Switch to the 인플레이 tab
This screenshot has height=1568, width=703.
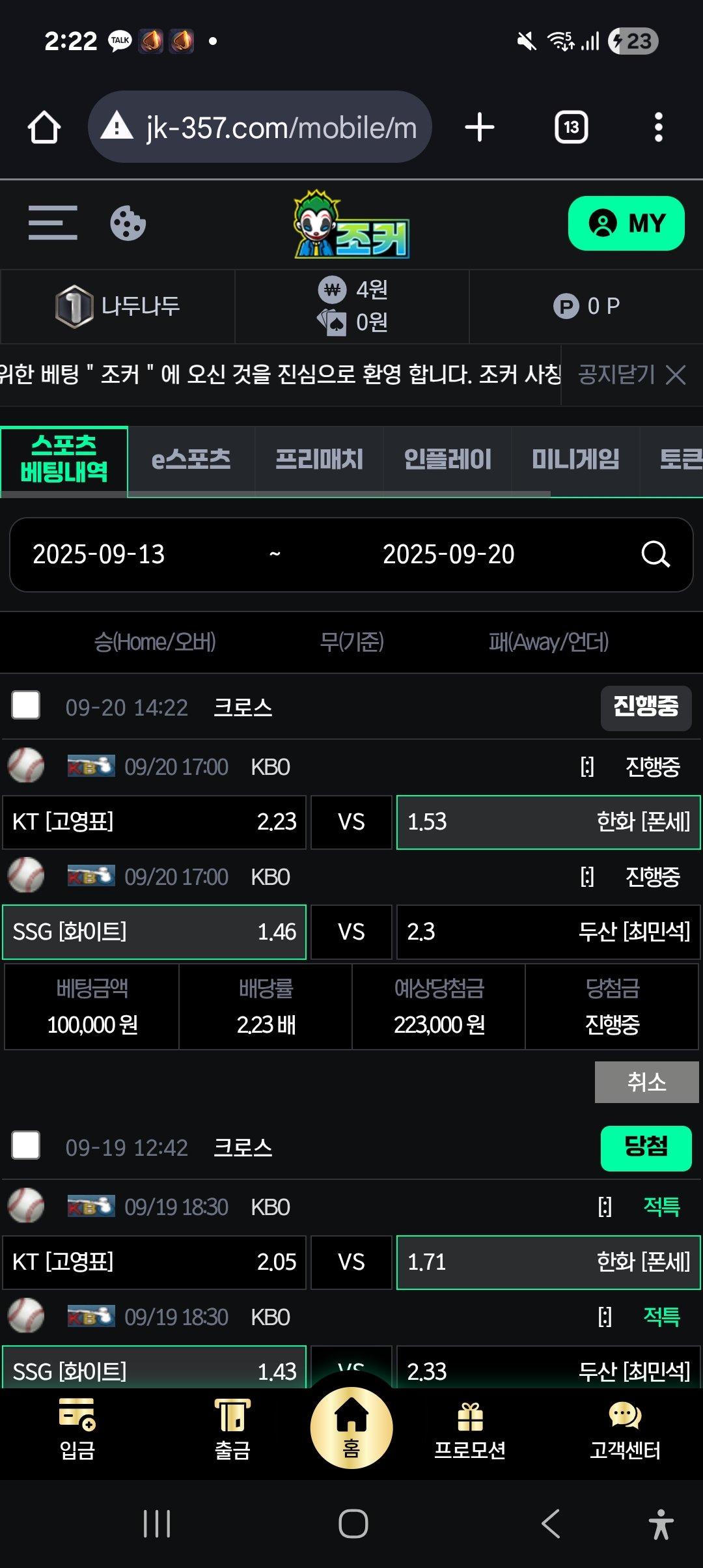[447, 460]
